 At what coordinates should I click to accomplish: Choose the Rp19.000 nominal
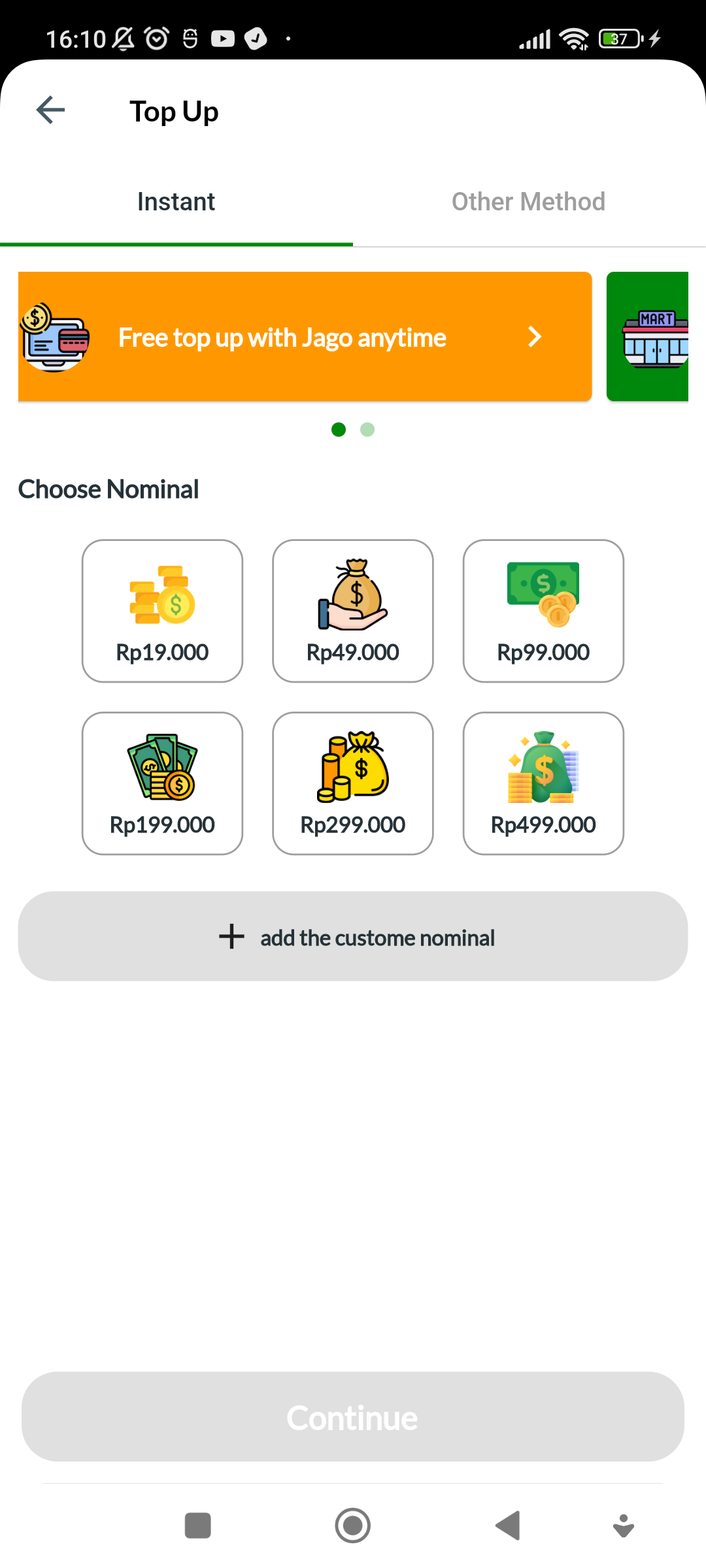pyautogui.click(x=162, y=611)
